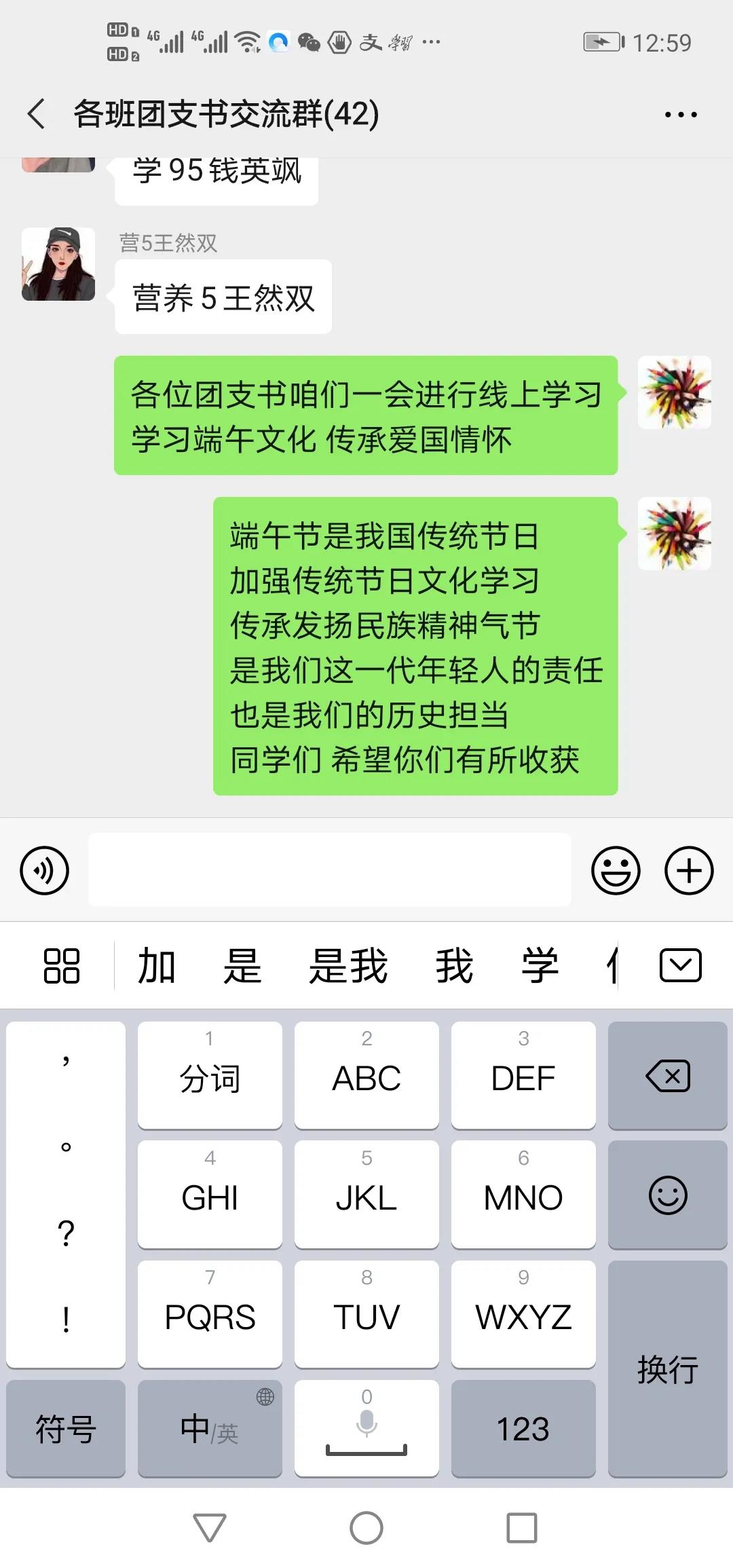Collapse the keyboard candidate bar

tap(680, 965)
